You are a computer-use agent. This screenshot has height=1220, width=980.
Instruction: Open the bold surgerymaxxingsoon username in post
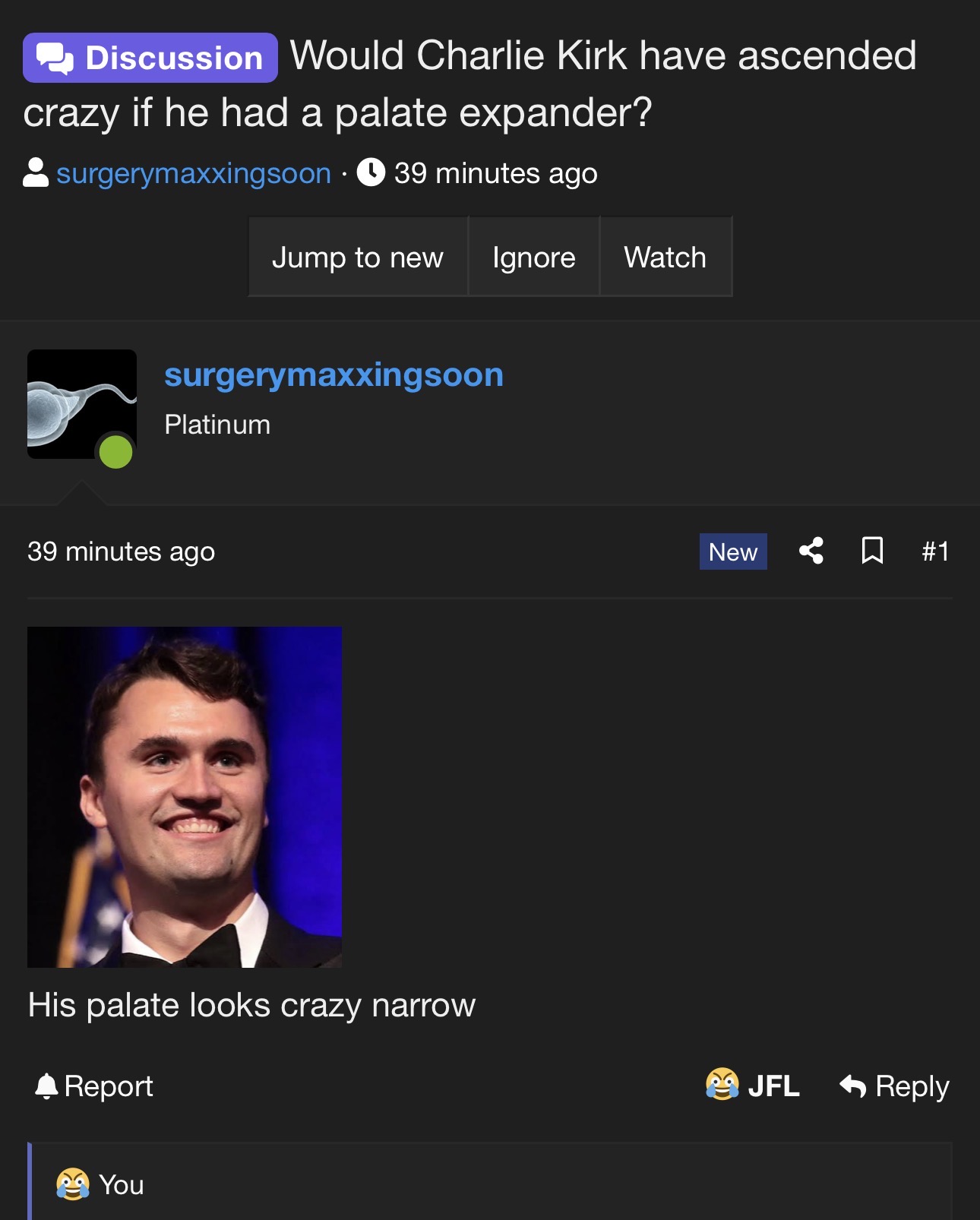(334, 375)
